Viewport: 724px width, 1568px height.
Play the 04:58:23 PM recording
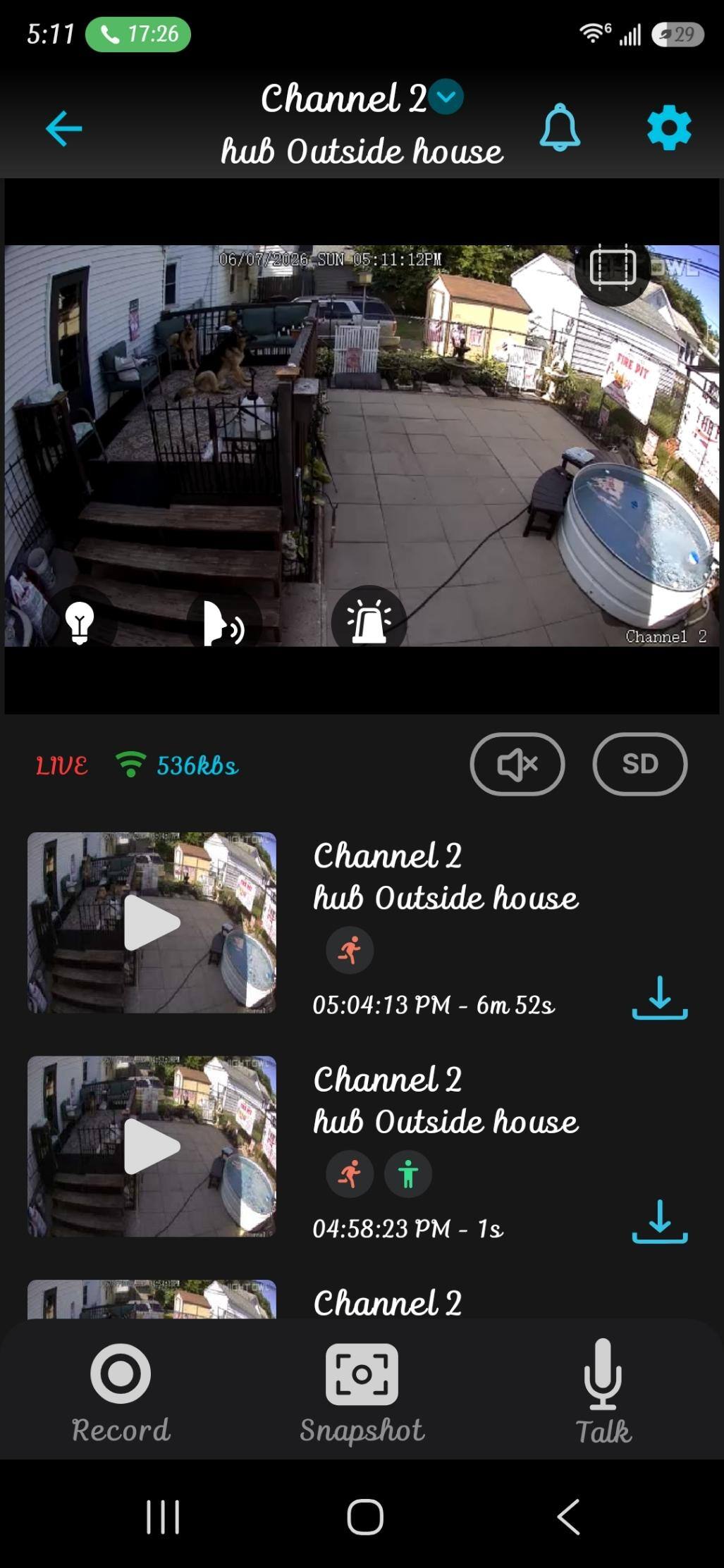pyautogui.click(x=152, y=1147)
